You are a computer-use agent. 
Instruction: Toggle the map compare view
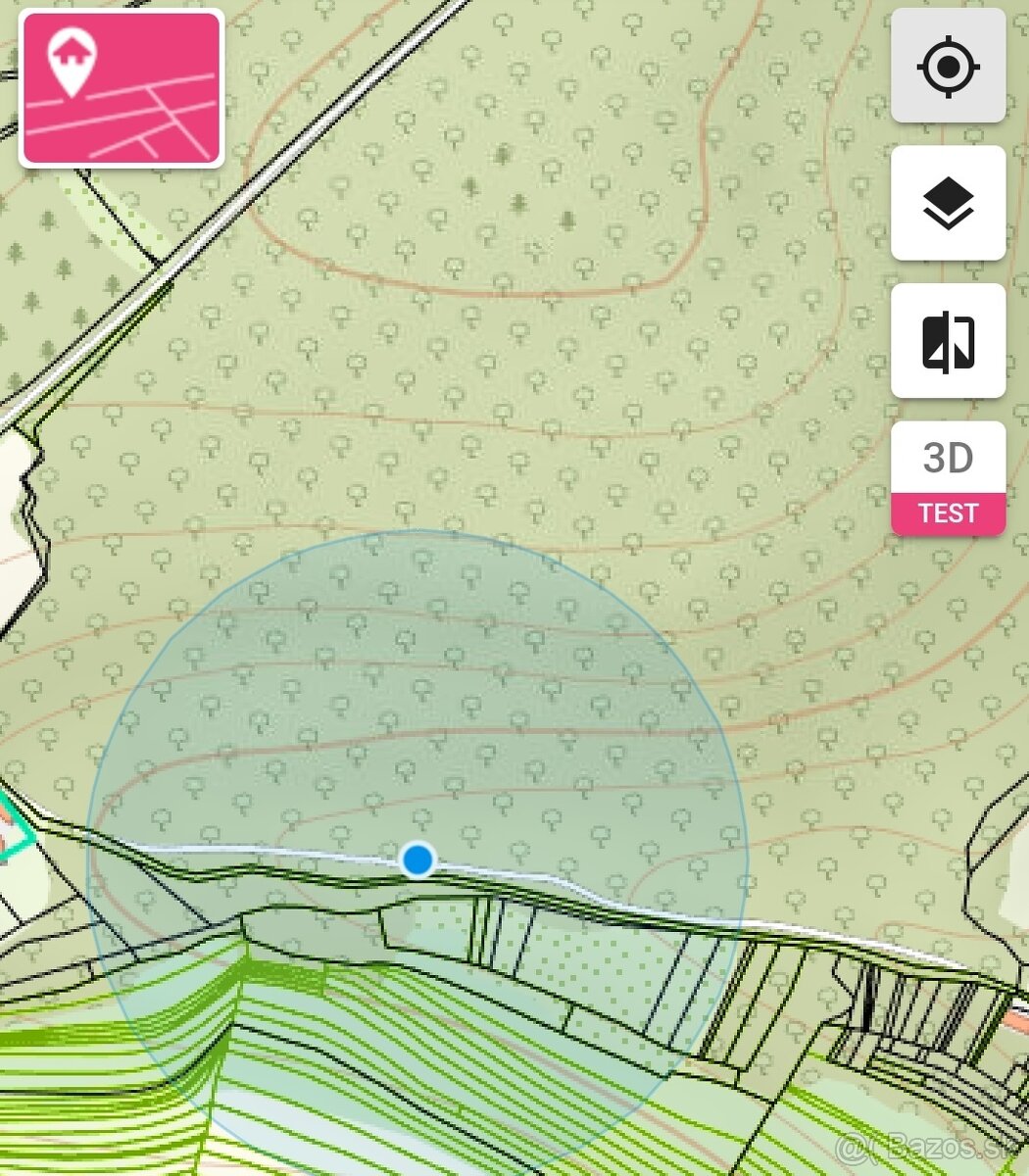(948, 341)
